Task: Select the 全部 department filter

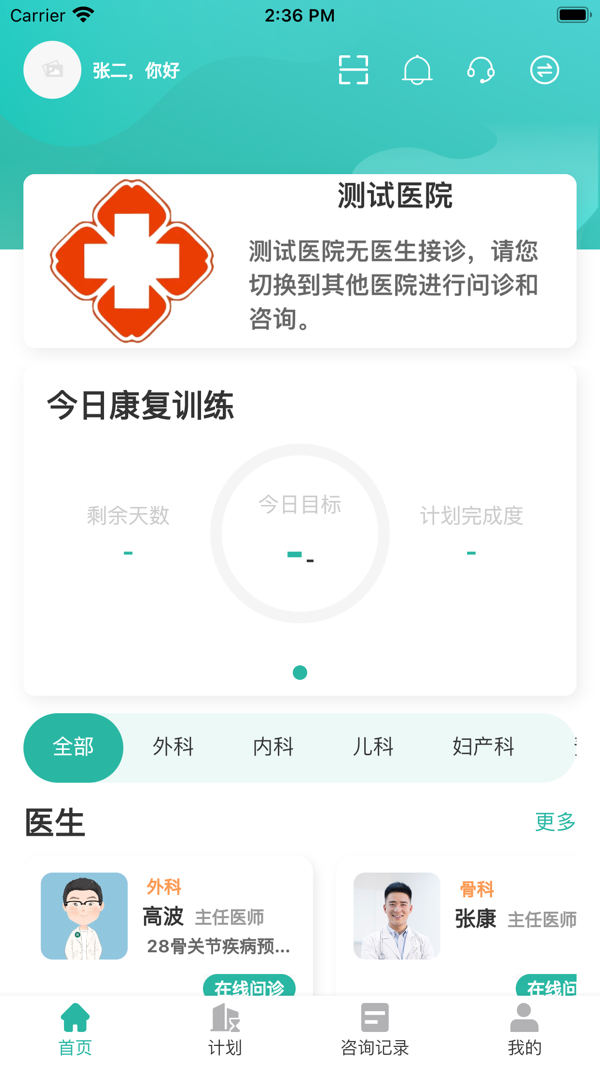Action: [73, 747]
